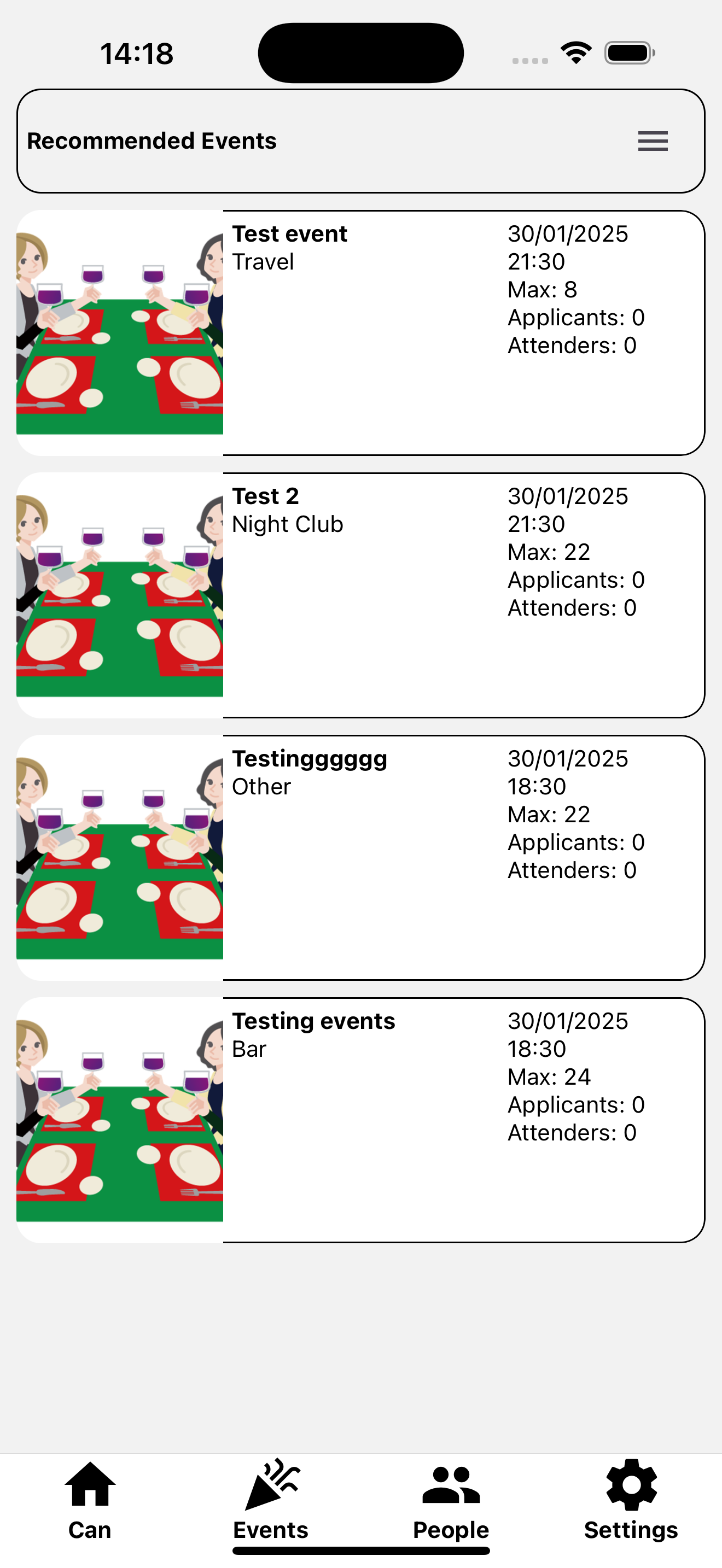This screenshot has width=722, height=1568.
Task: Select the Testing events Bar card
Action: 360,1120
